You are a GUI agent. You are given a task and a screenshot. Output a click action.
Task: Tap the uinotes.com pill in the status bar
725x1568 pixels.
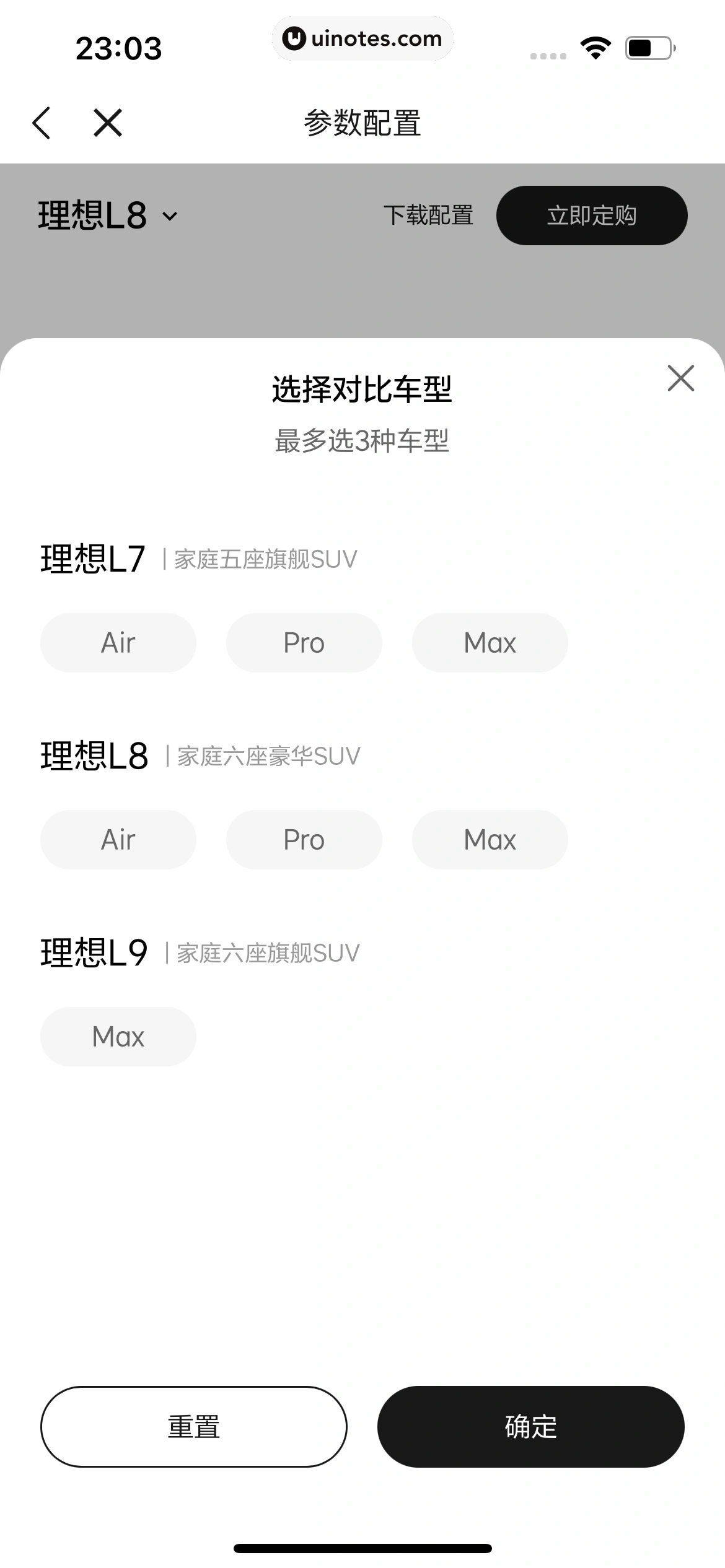(362, 38)
